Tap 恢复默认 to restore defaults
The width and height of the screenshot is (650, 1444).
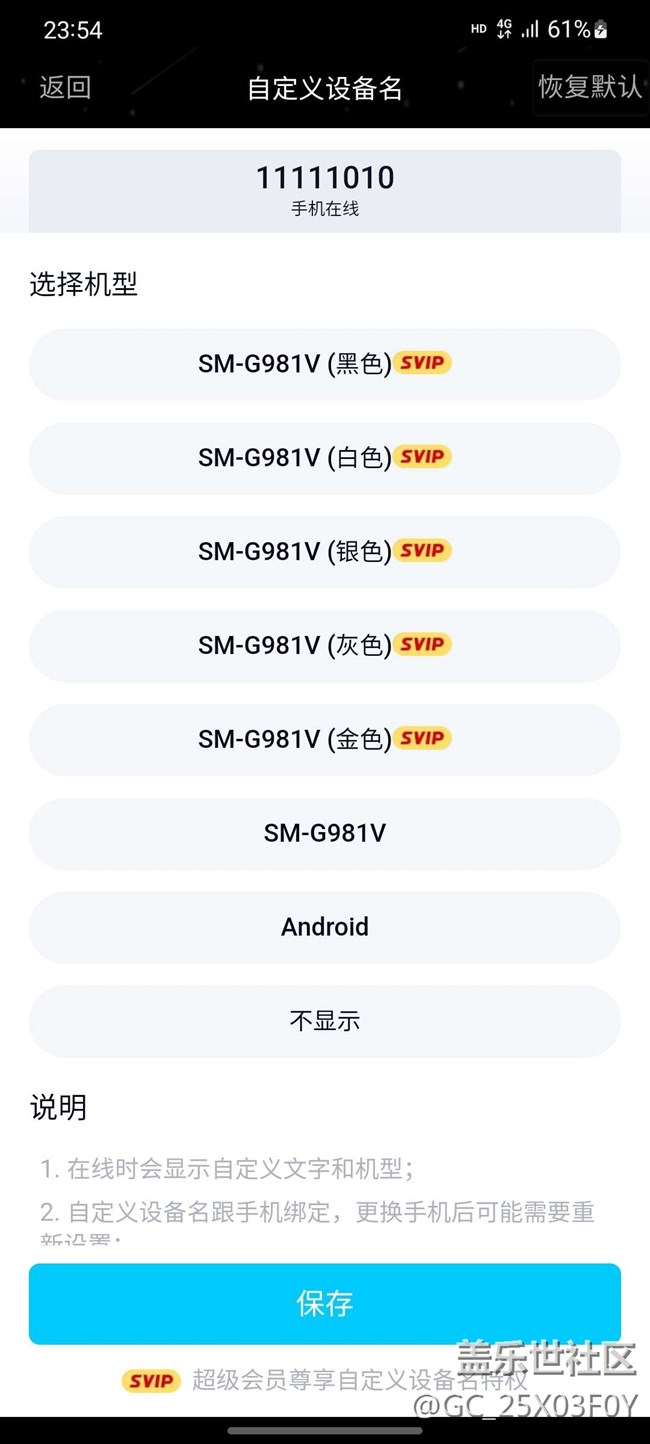(589, 87)
